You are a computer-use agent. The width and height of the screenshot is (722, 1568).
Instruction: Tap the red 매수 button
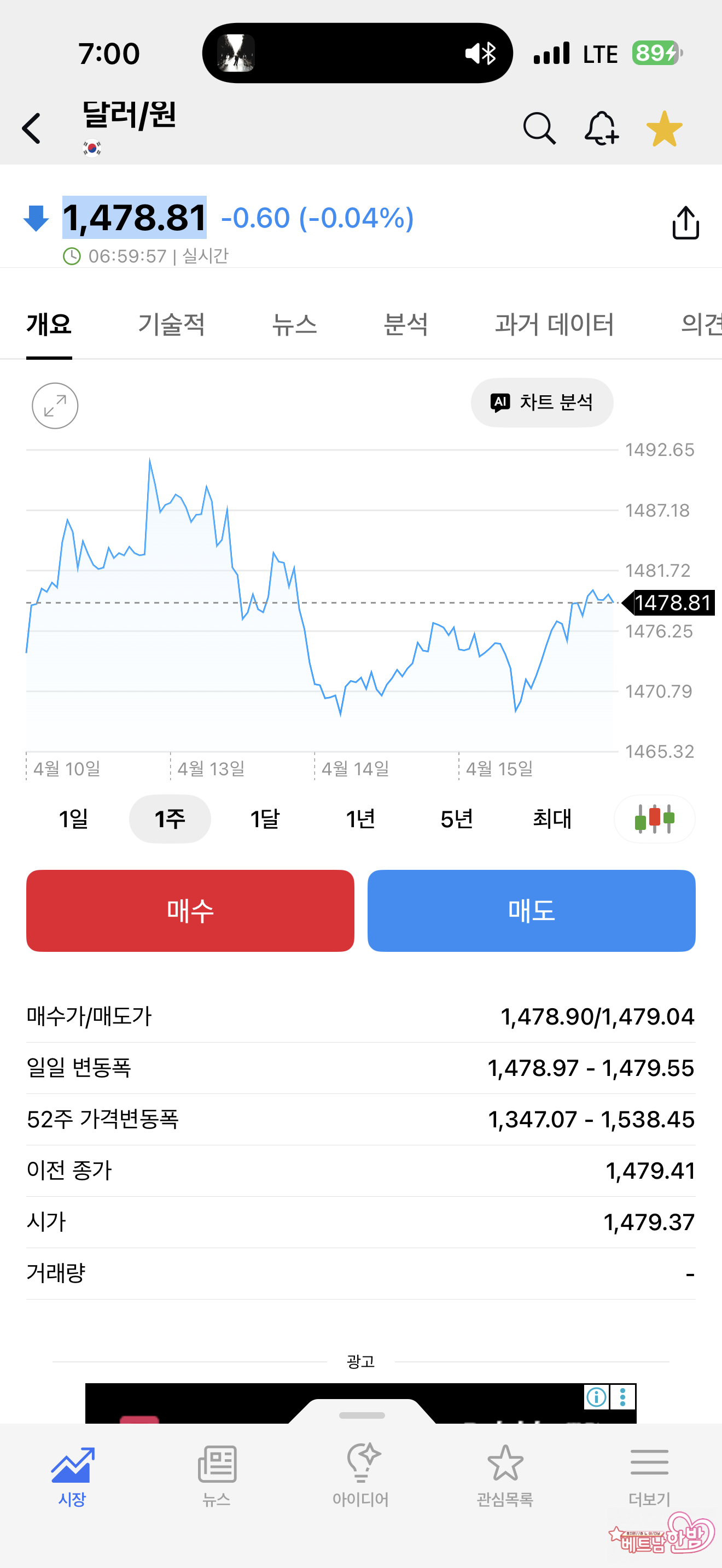click(190, 911)
